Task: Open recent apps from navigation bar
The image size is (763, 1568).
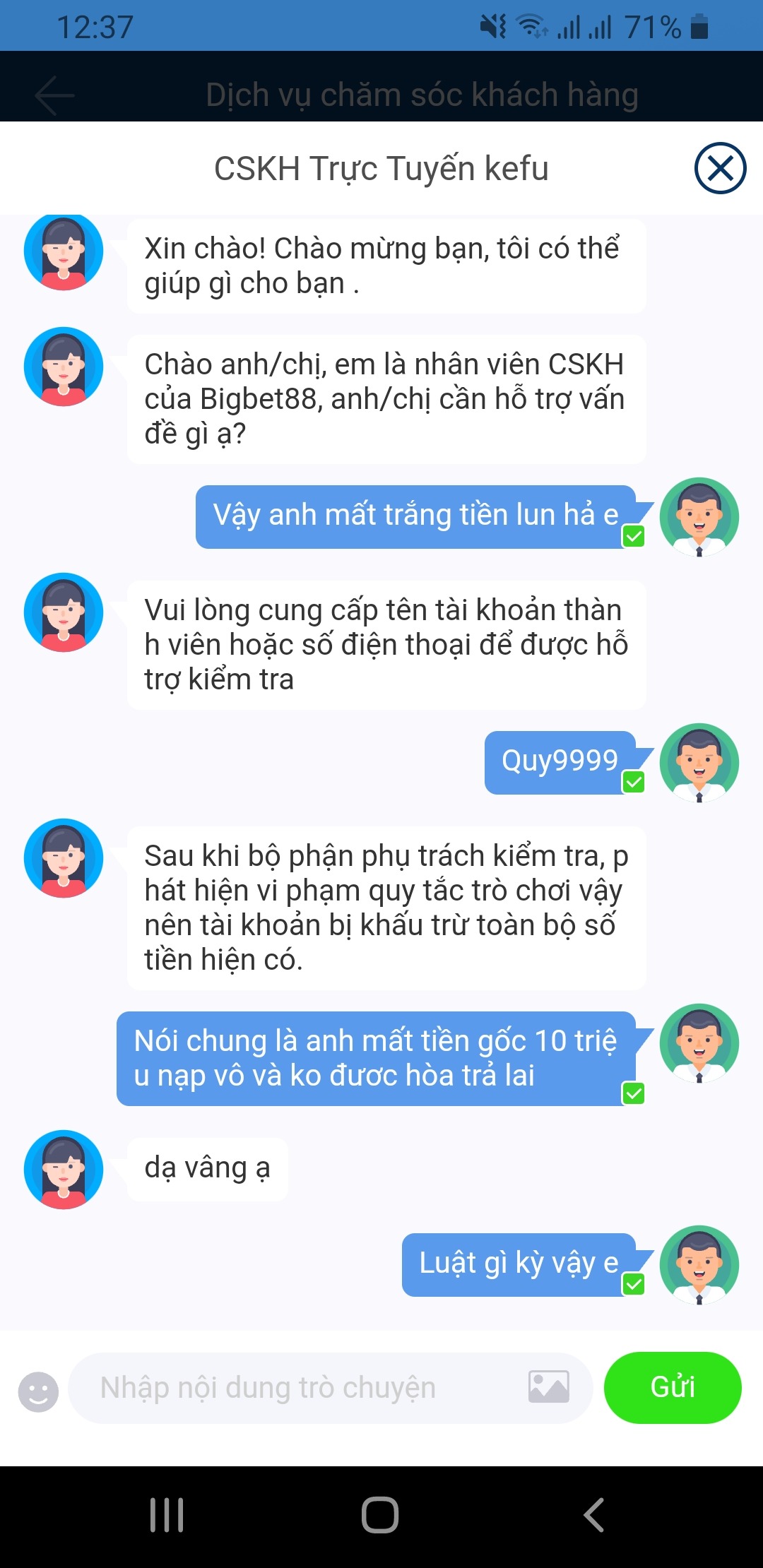Action: pos(167,1515)
